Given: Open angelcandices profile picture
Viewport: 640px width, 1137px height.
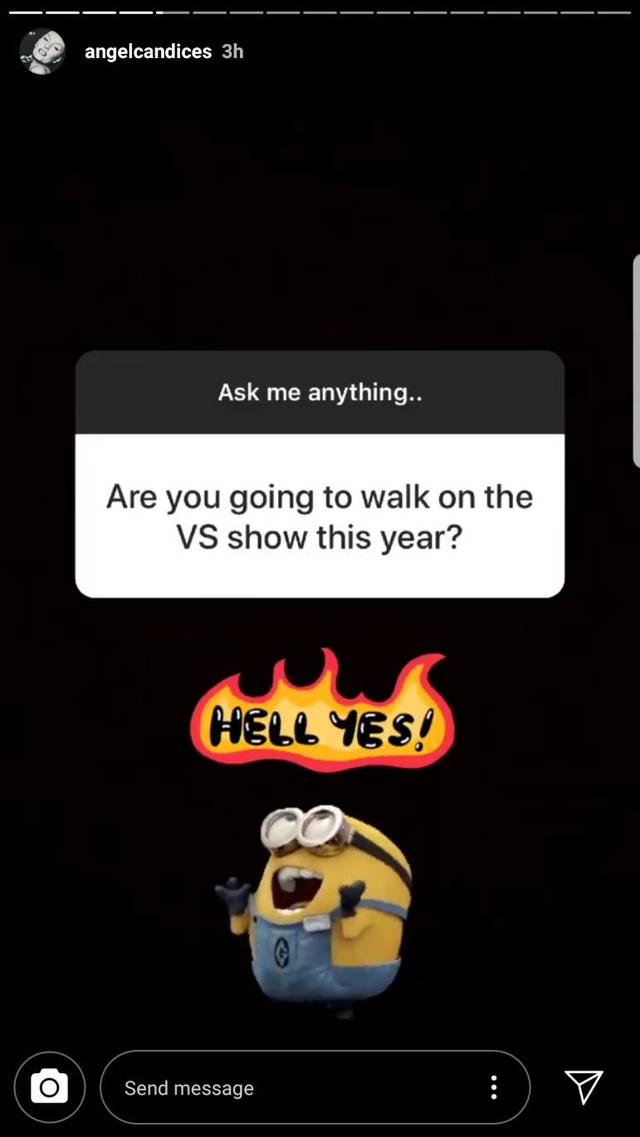Looking at the screenshot, I should coord(42,51).
